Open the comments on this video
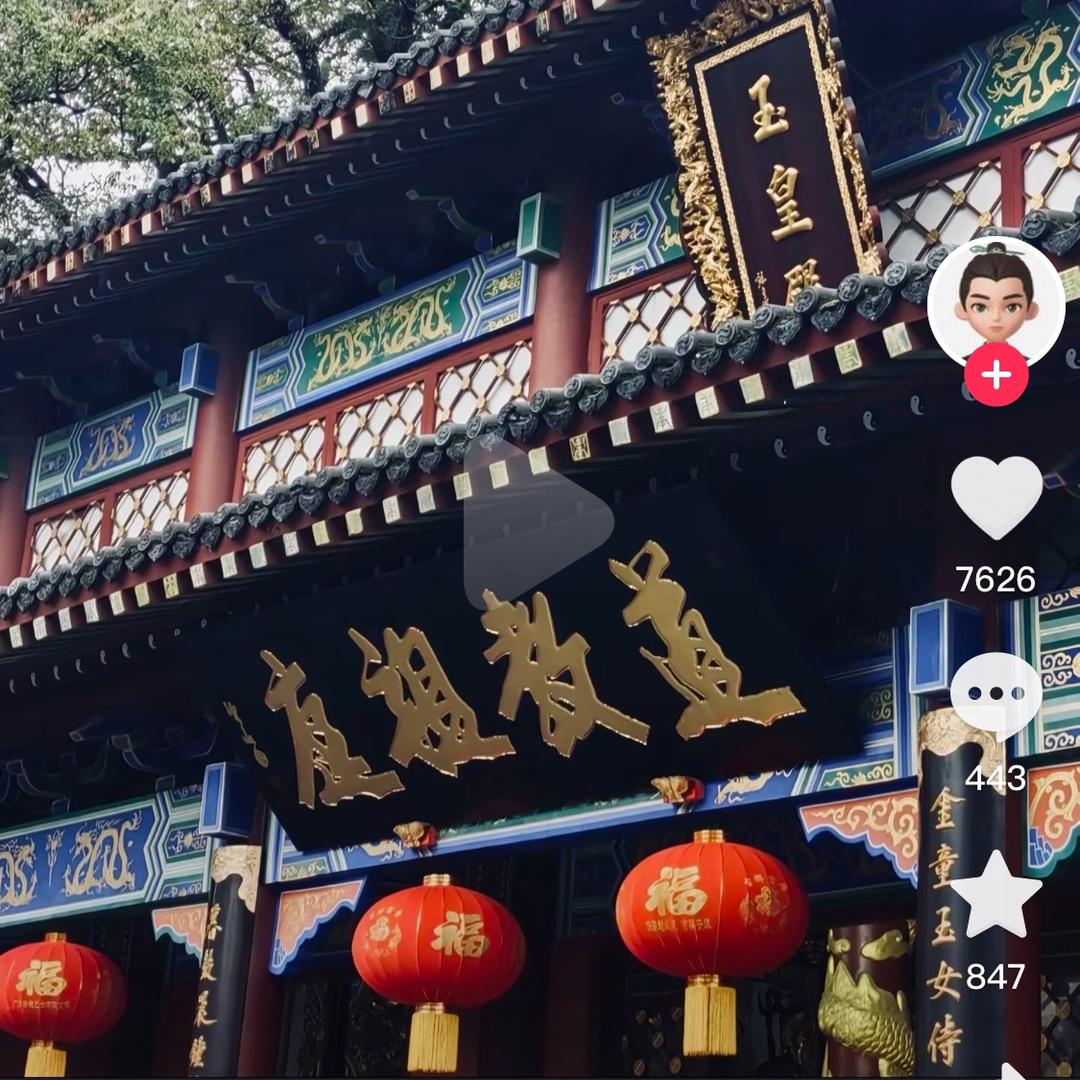 tap(994, 695)
